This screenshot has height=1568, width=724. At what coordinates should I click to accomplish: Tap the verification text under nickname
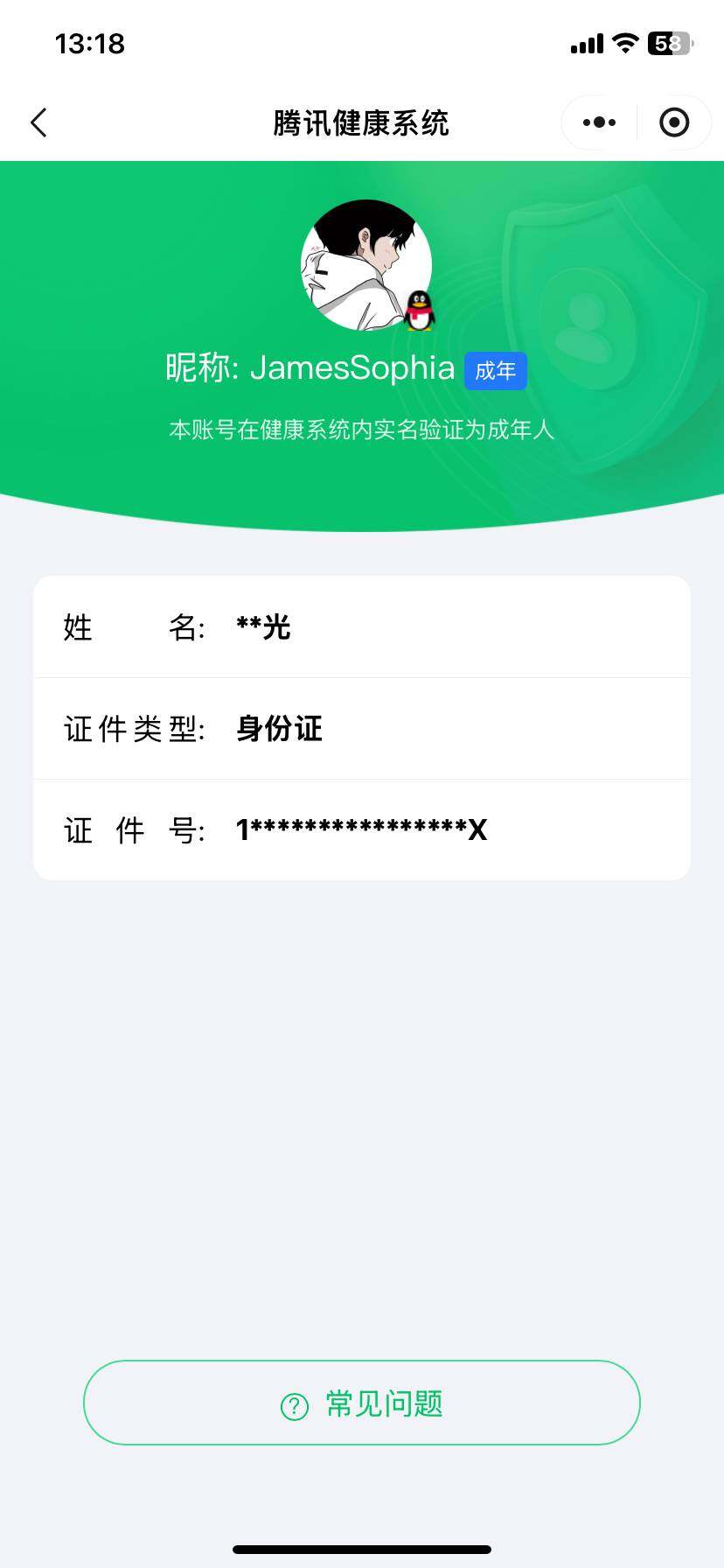click(x=362, y=430)
